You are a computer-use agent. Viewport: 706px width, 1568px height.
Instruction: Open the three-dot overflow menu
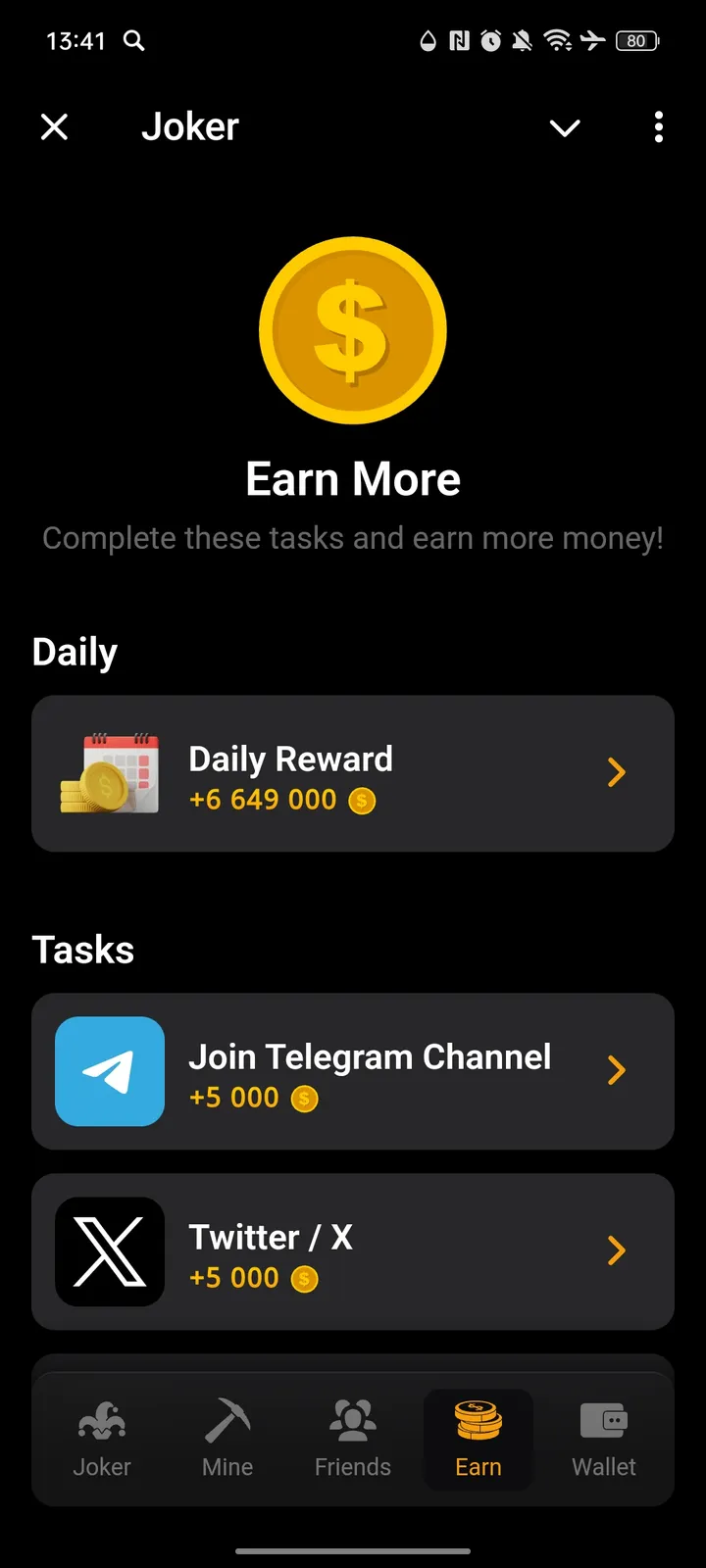click(x=658, y=127)
